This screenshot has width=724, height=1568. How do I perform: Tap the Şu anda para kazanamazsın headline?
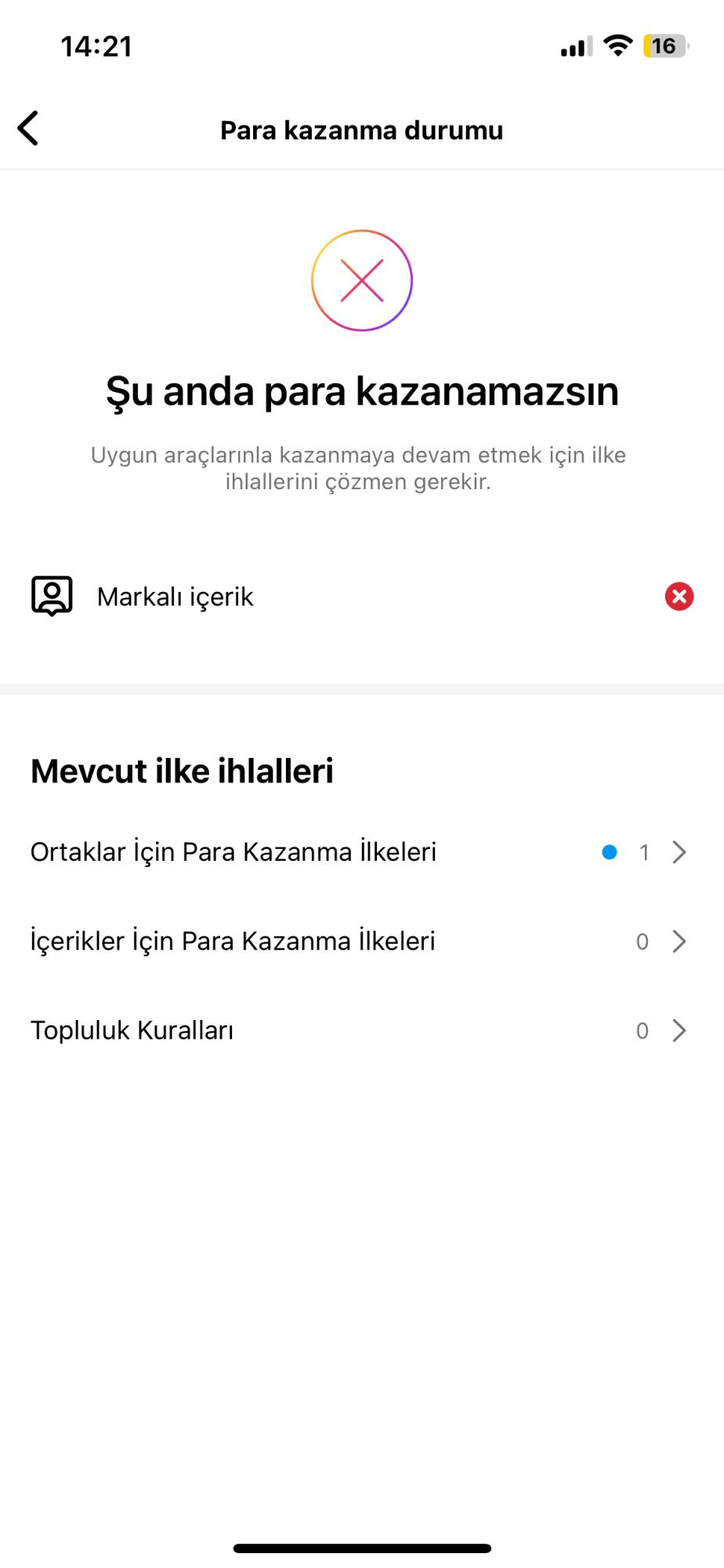coord(362,392)
